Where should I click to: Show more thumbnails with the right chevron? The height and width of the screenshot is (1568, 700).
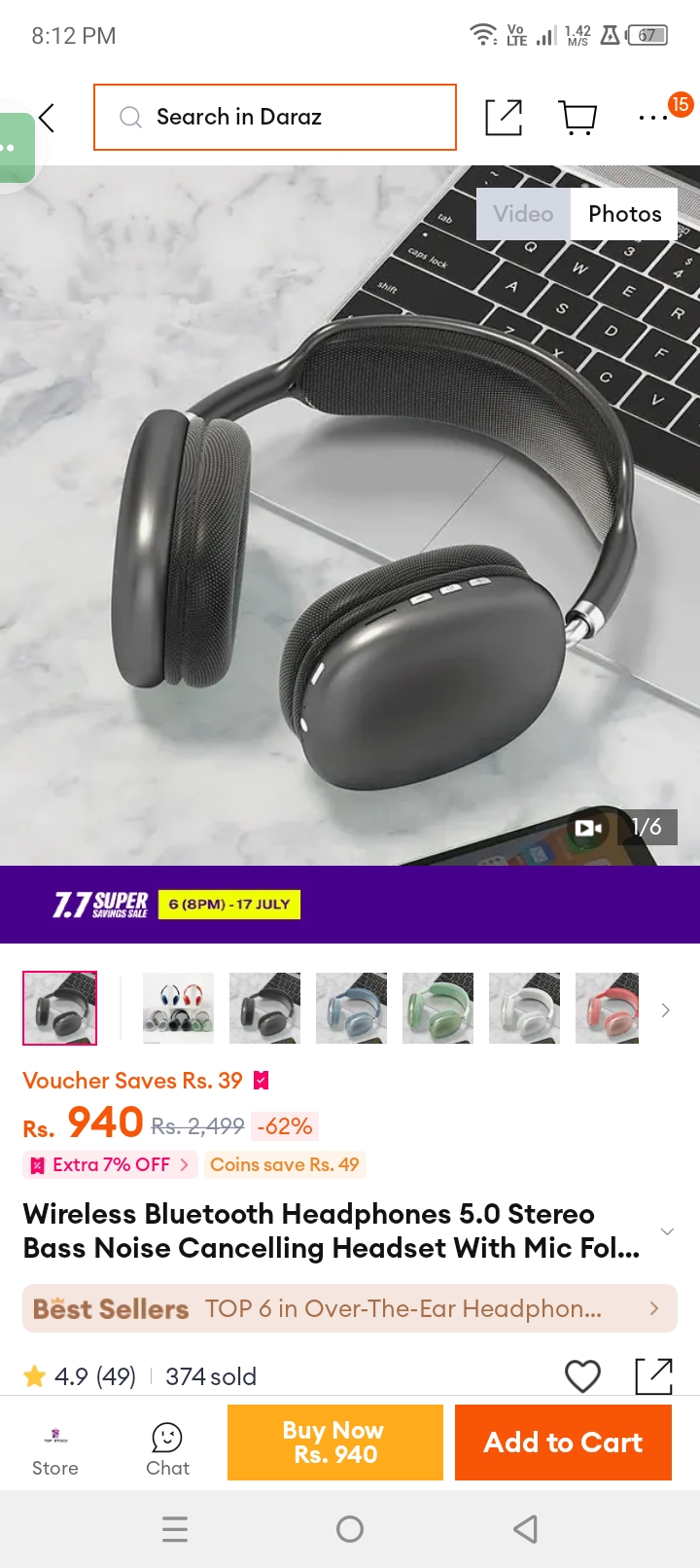[666, 1010]
